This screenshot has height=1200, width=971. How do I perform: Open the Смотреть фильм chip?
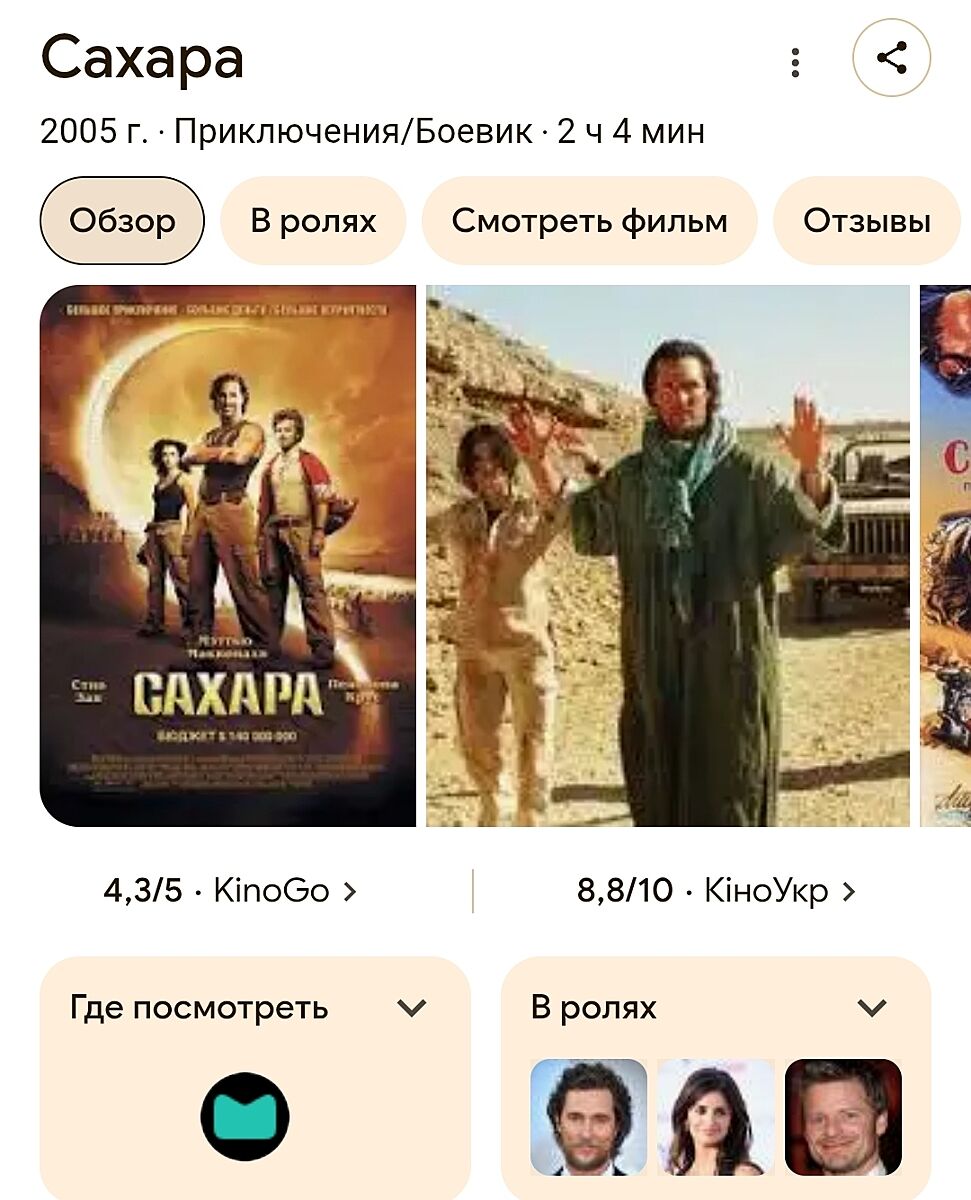tap(589, 221)
